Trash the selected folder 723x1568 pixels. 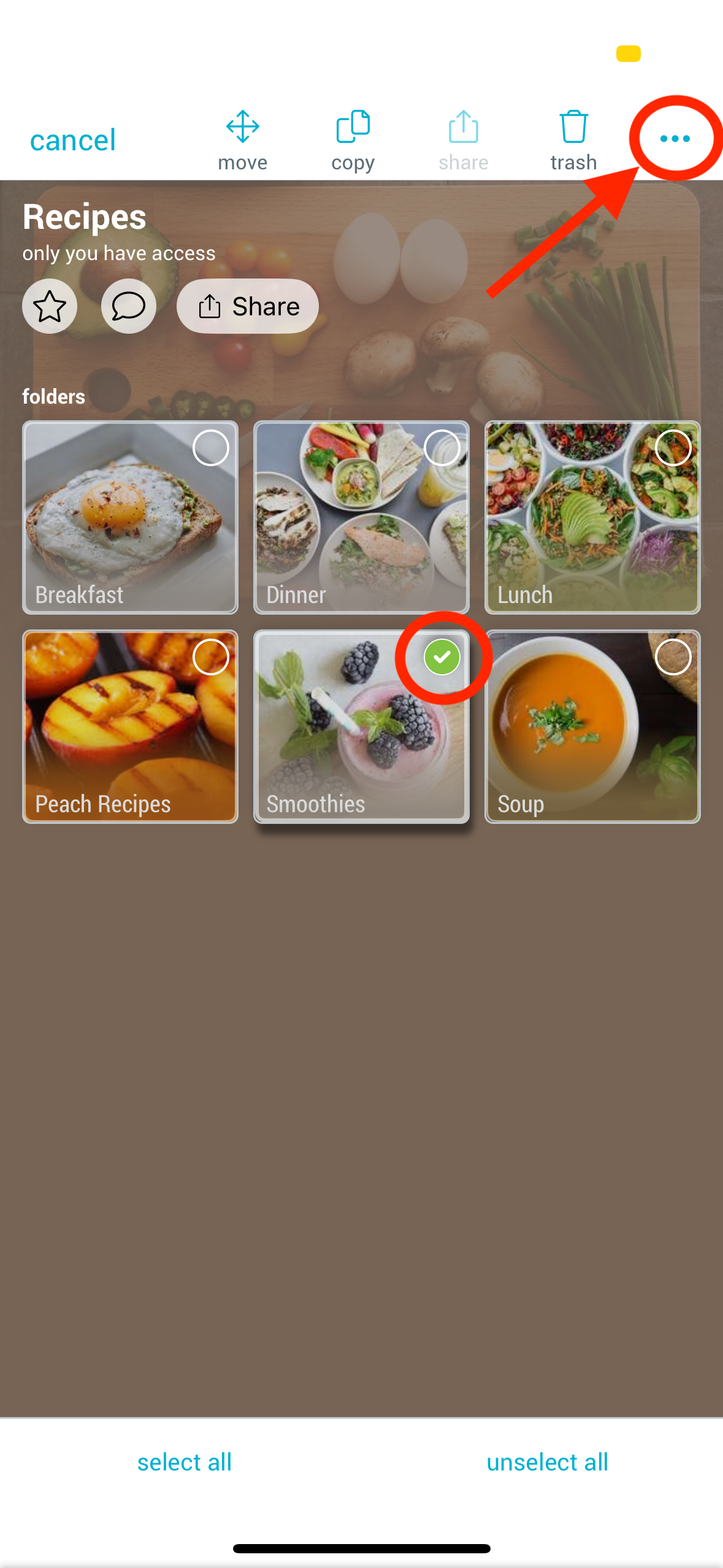pos(573,140)
